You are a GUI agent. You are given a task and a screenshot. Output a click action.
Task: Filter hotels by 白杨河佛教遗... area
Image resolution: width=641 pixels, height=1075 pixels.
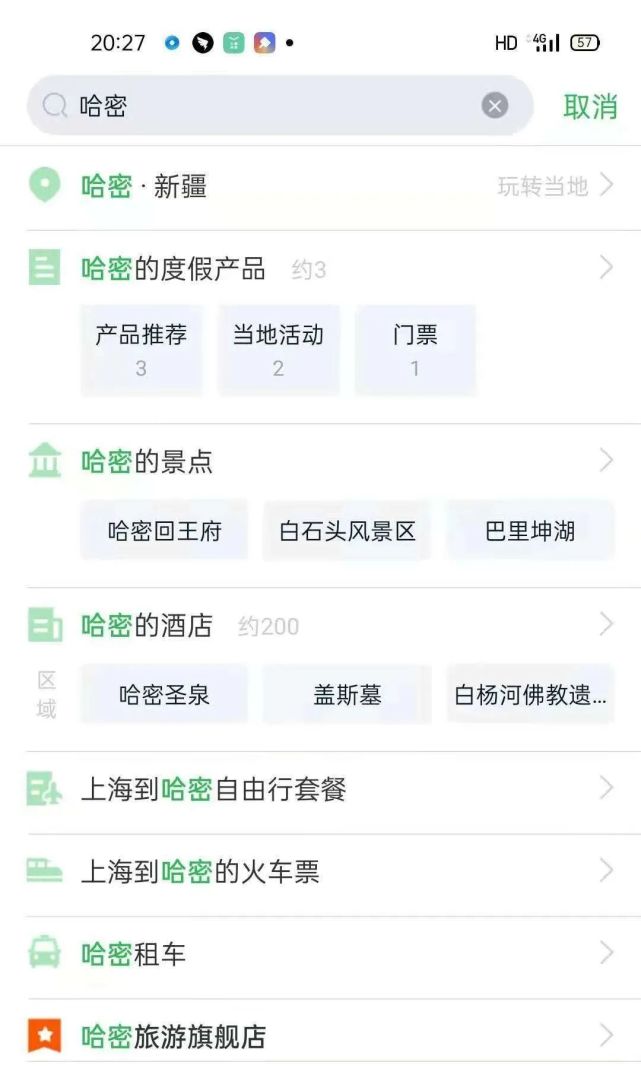(x=530, y=695)
